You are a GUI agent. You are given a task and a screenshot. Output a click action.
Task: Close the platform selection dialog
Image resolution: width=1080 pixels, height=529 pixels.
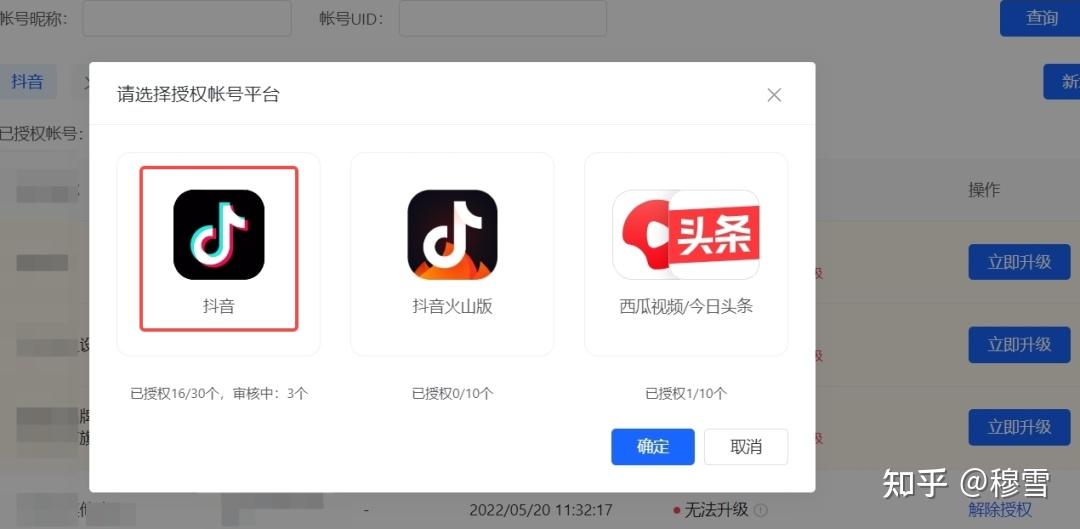[x=774, y=95]
